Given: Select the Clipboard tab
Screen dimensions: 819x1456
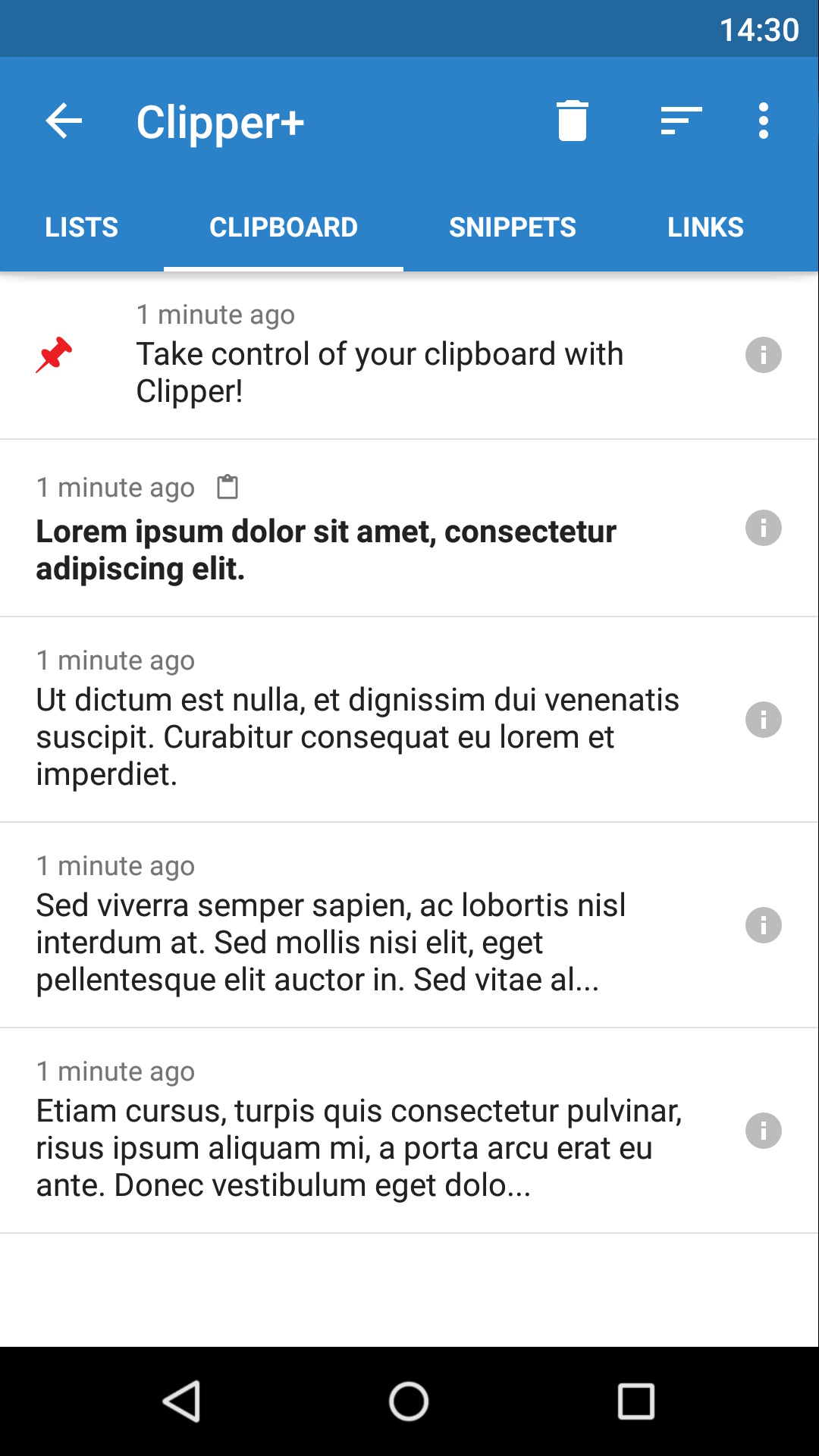Looking at the screenshot, I should 283,227.
